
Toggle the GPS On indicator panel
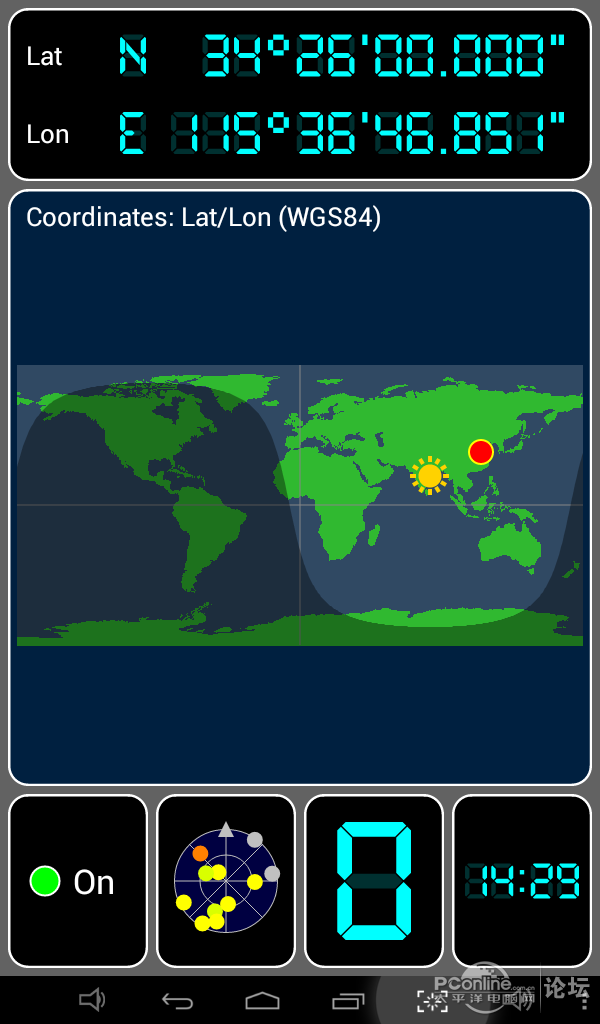[78, 881]
